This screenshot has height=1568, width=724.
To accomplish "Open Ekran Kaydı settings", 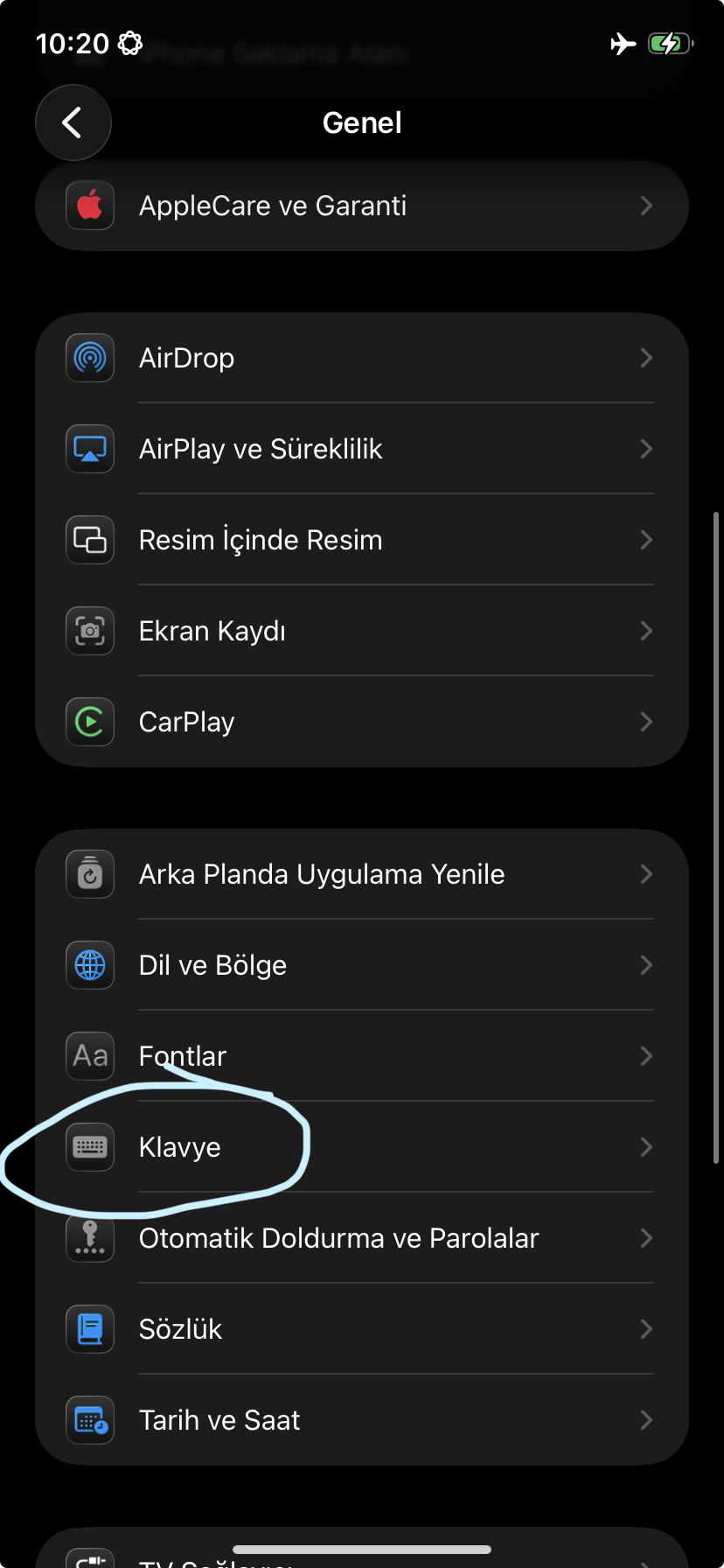I will [362, 631].
